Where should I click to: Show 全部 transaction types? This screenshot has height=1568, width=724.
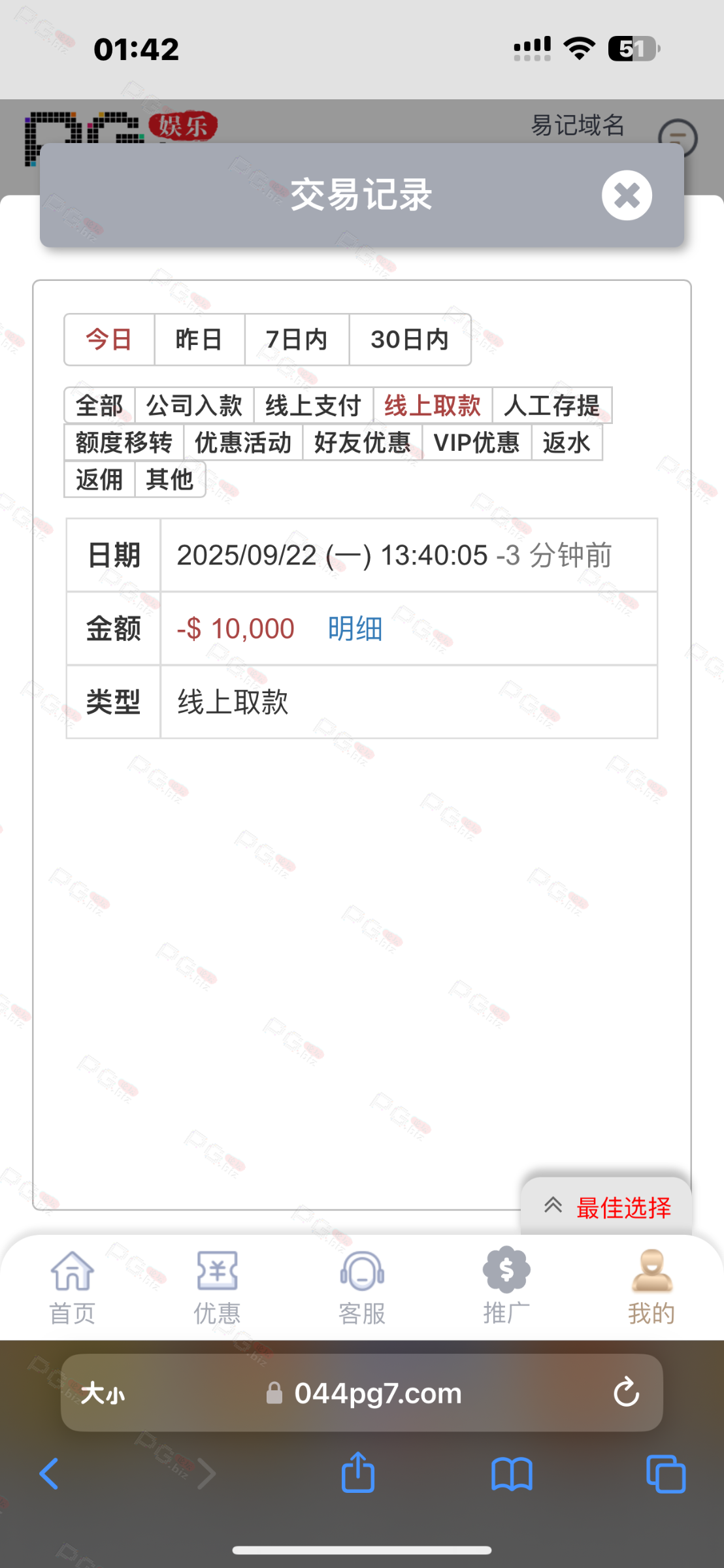[99, 406]
